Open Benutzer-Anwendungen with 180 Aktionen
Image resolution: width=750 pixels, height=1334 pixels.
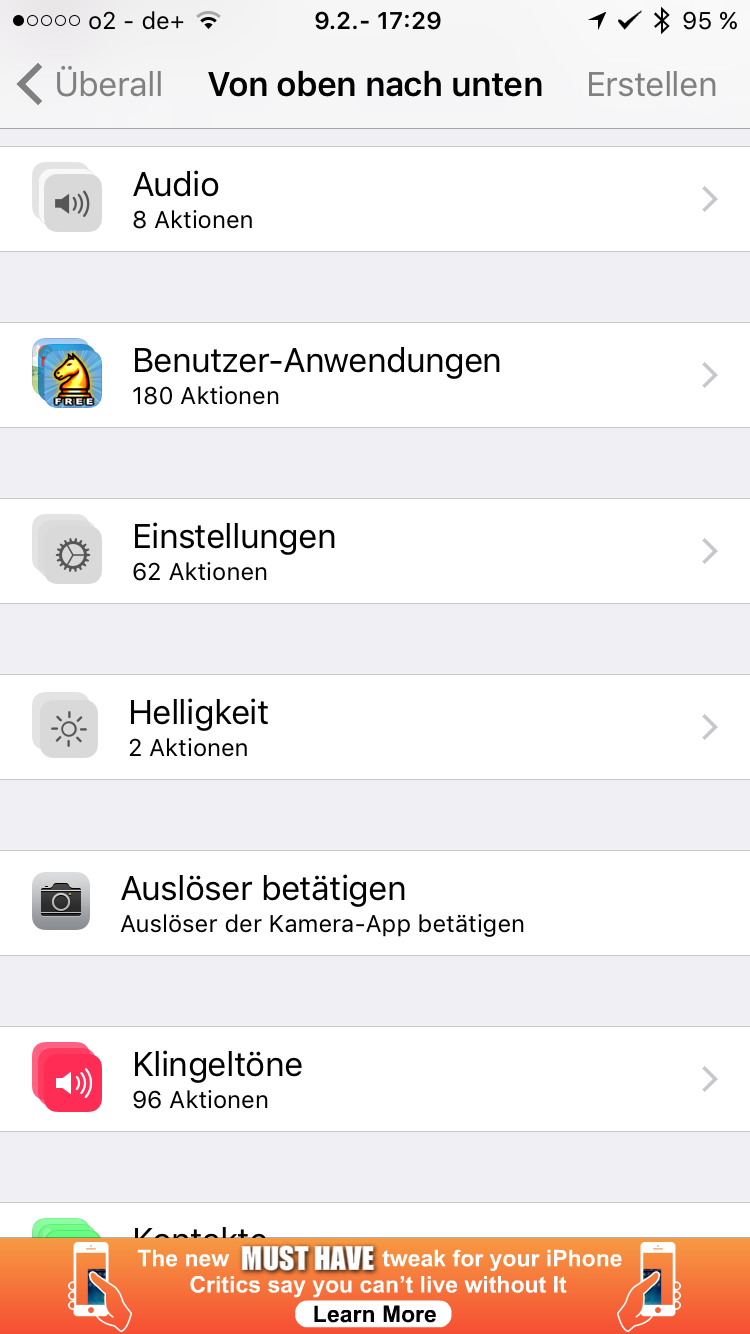point(375,376)
